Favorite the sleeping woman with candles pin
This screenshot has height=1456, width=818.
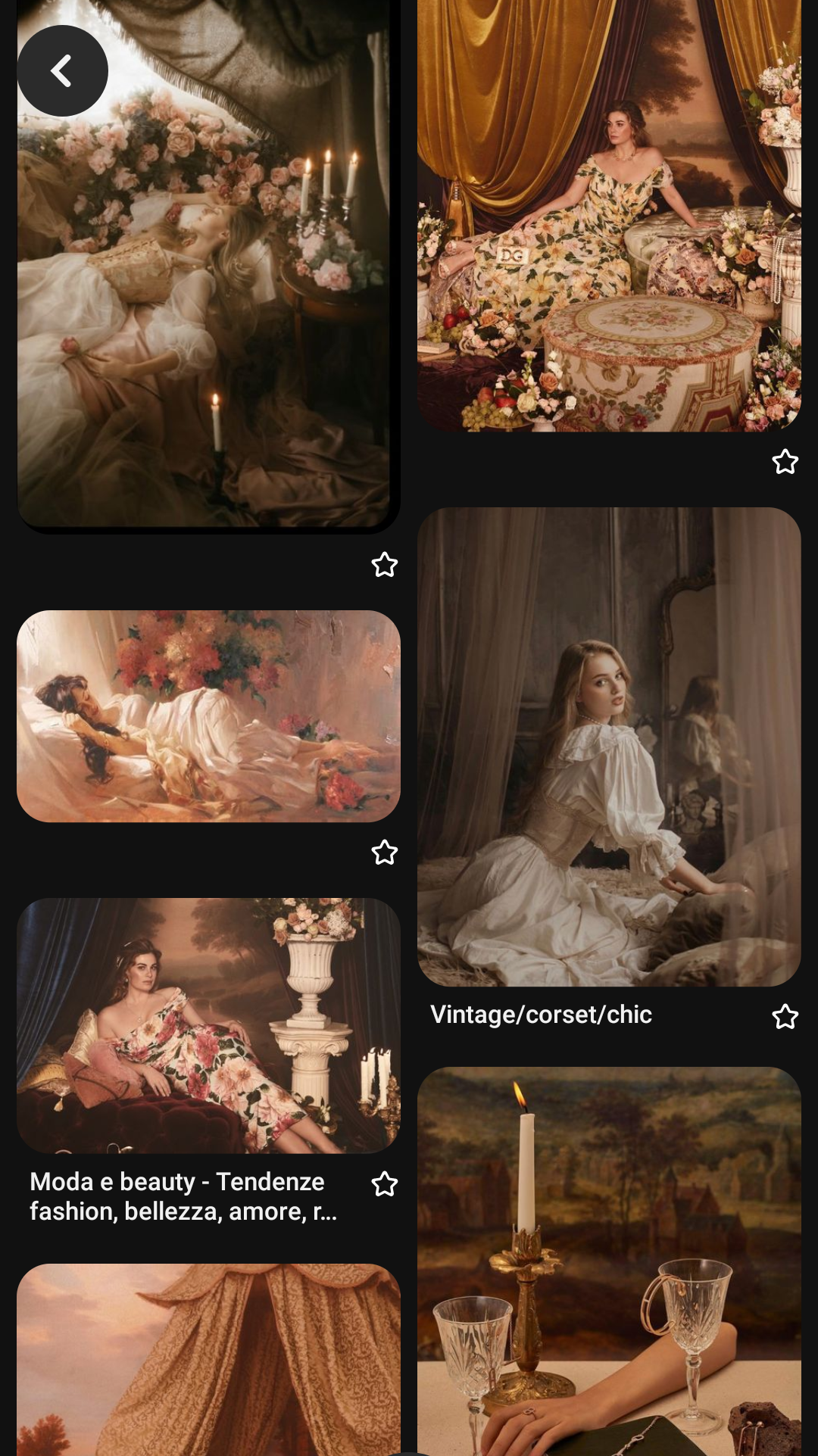[385, 565]
